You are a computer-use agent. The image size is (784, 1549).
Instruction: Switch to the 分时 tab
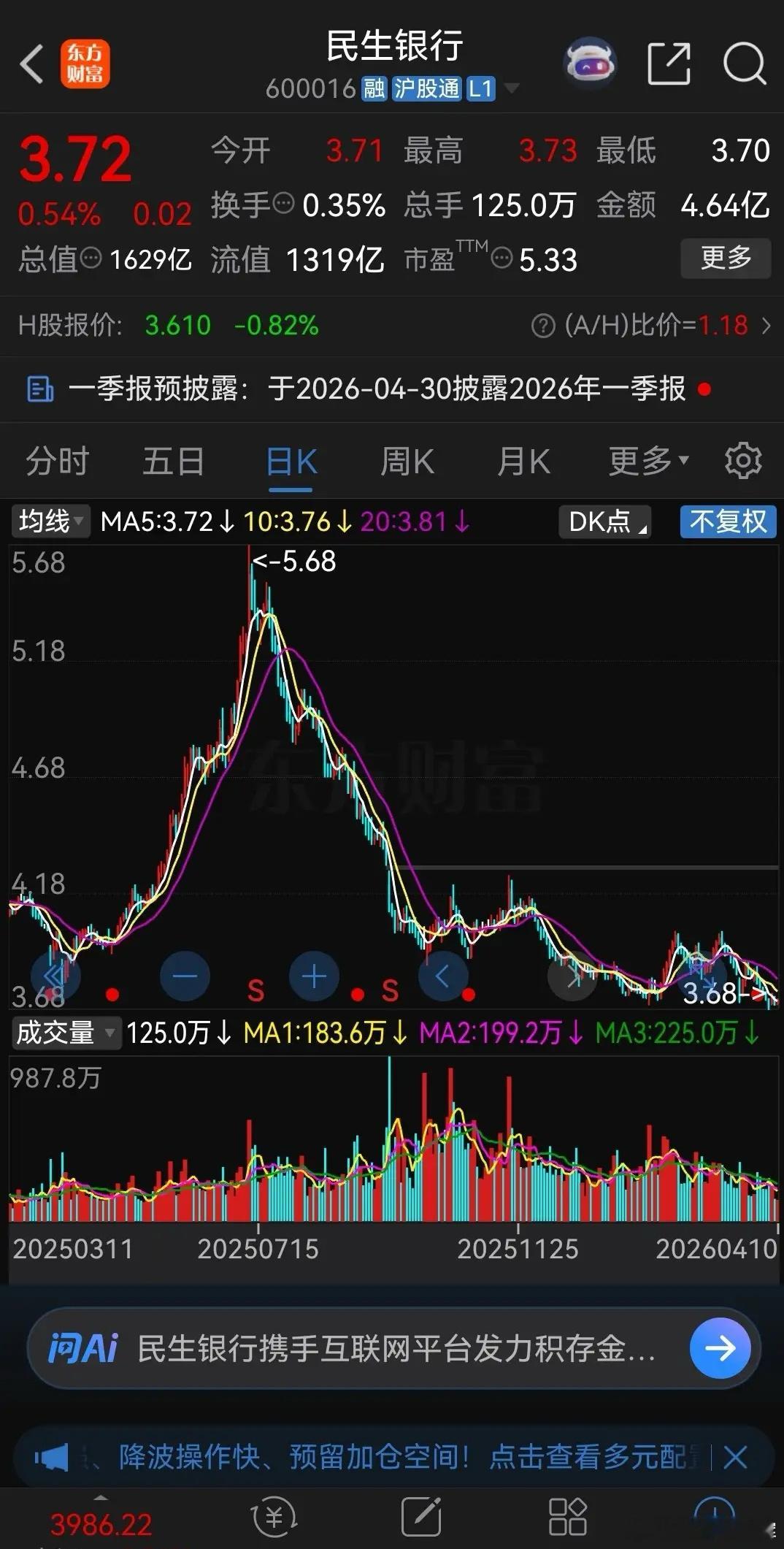57,461
